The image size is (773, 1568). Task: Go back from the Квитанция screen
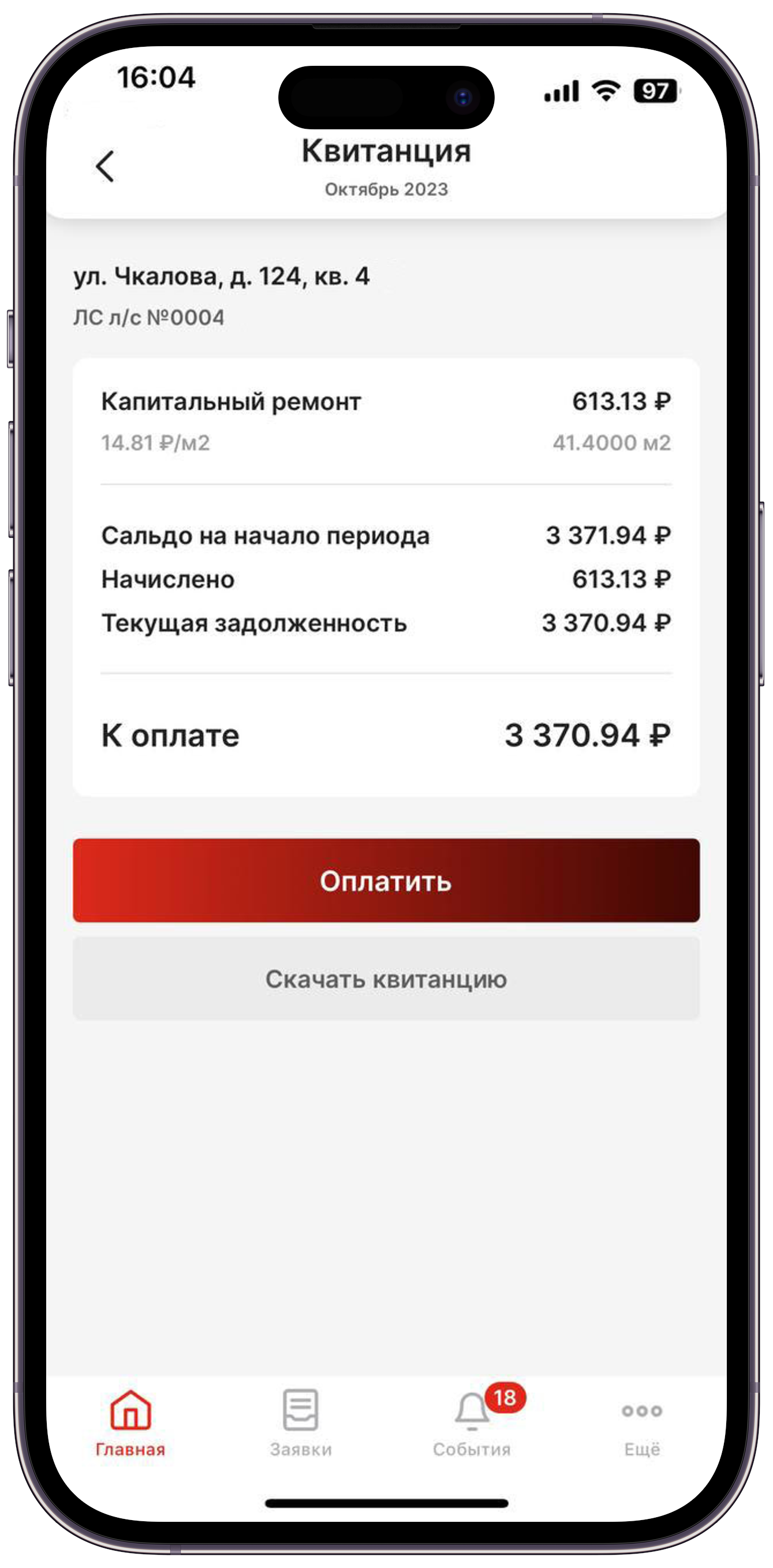(x=105, y=166)
